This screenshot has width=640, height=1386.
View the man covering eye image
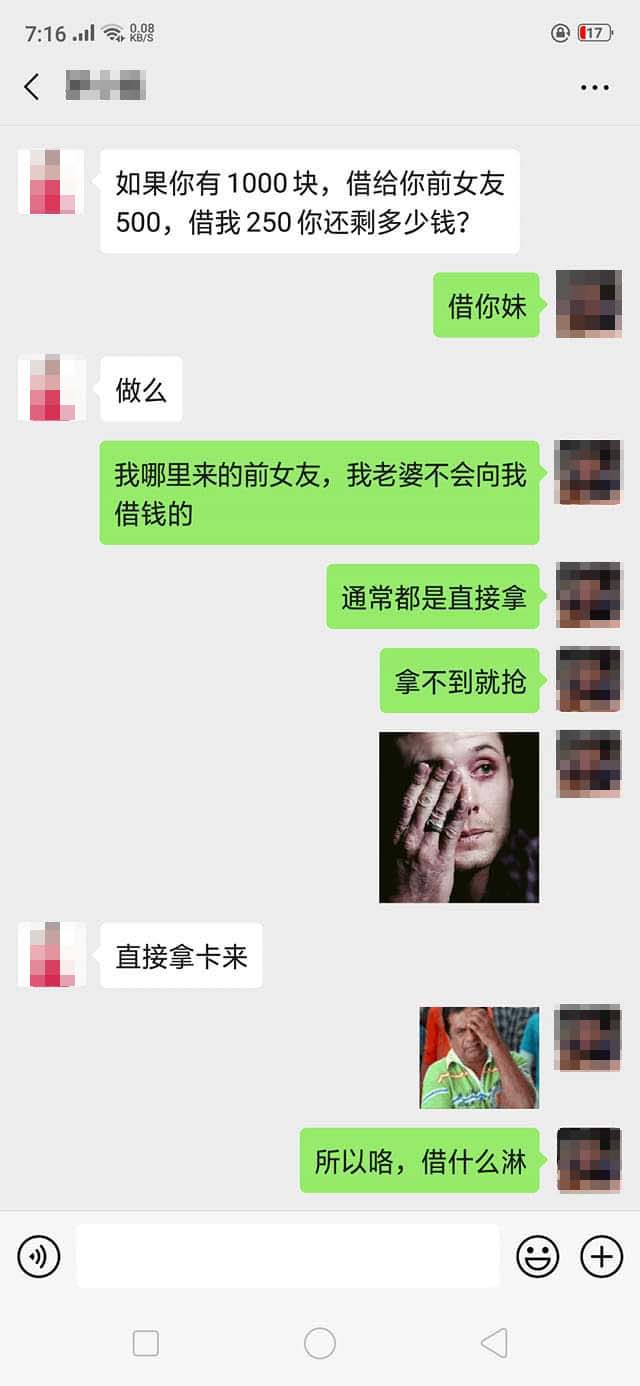(458, 817)
